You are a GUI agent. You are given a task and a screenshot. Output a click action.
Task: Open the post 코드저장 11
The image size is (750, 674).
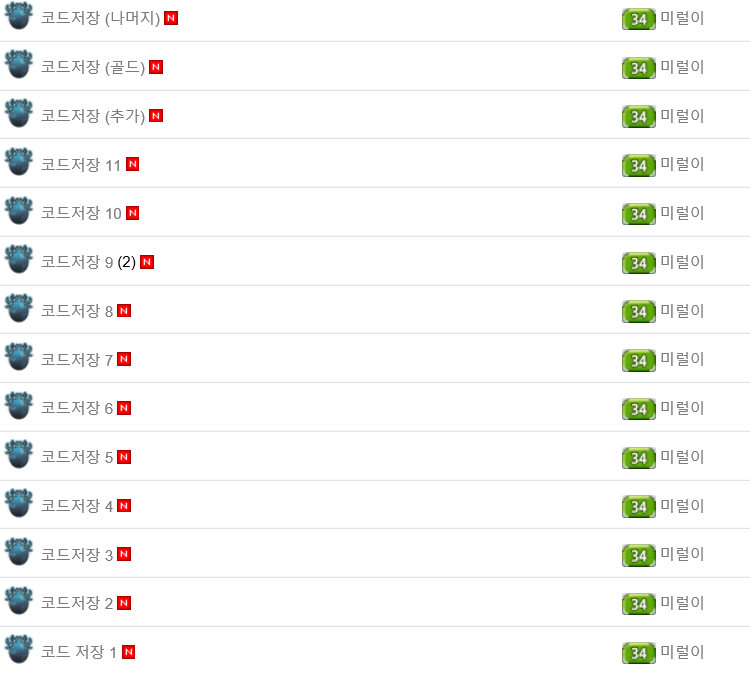pos(80,164)
